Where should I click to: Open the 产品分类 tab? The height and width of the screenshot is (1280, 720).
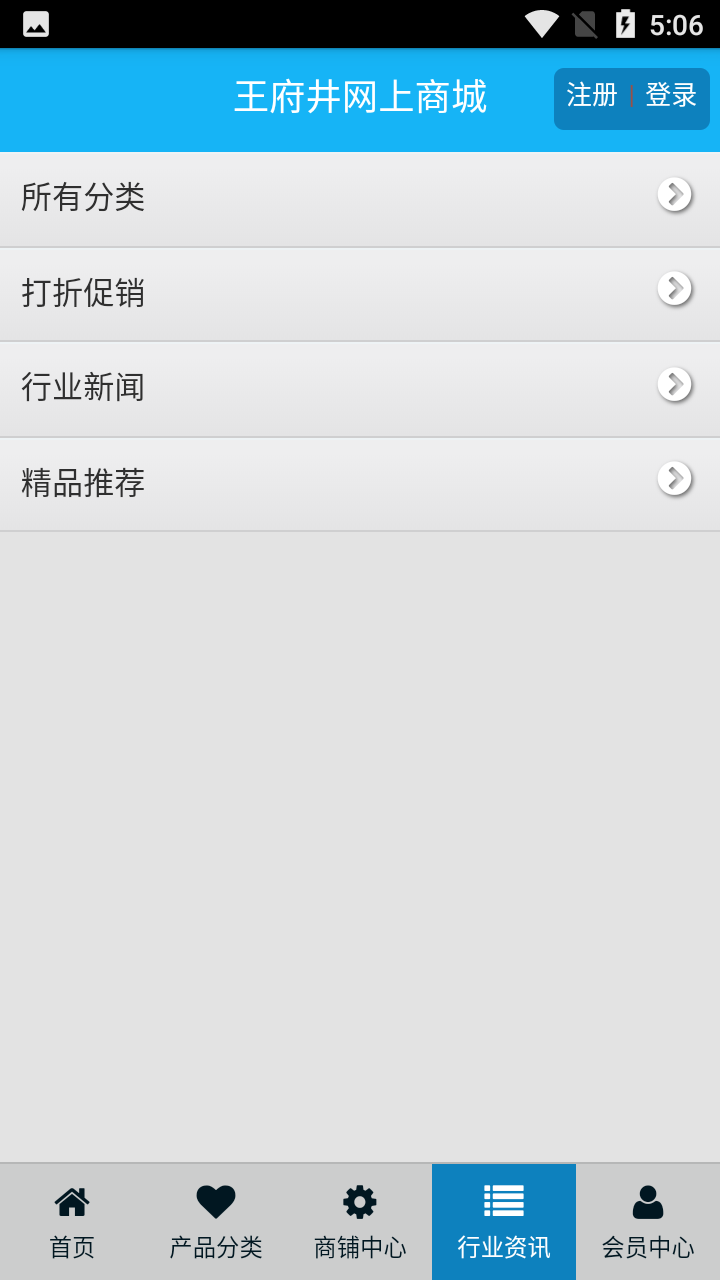(x=215, y=1220)
